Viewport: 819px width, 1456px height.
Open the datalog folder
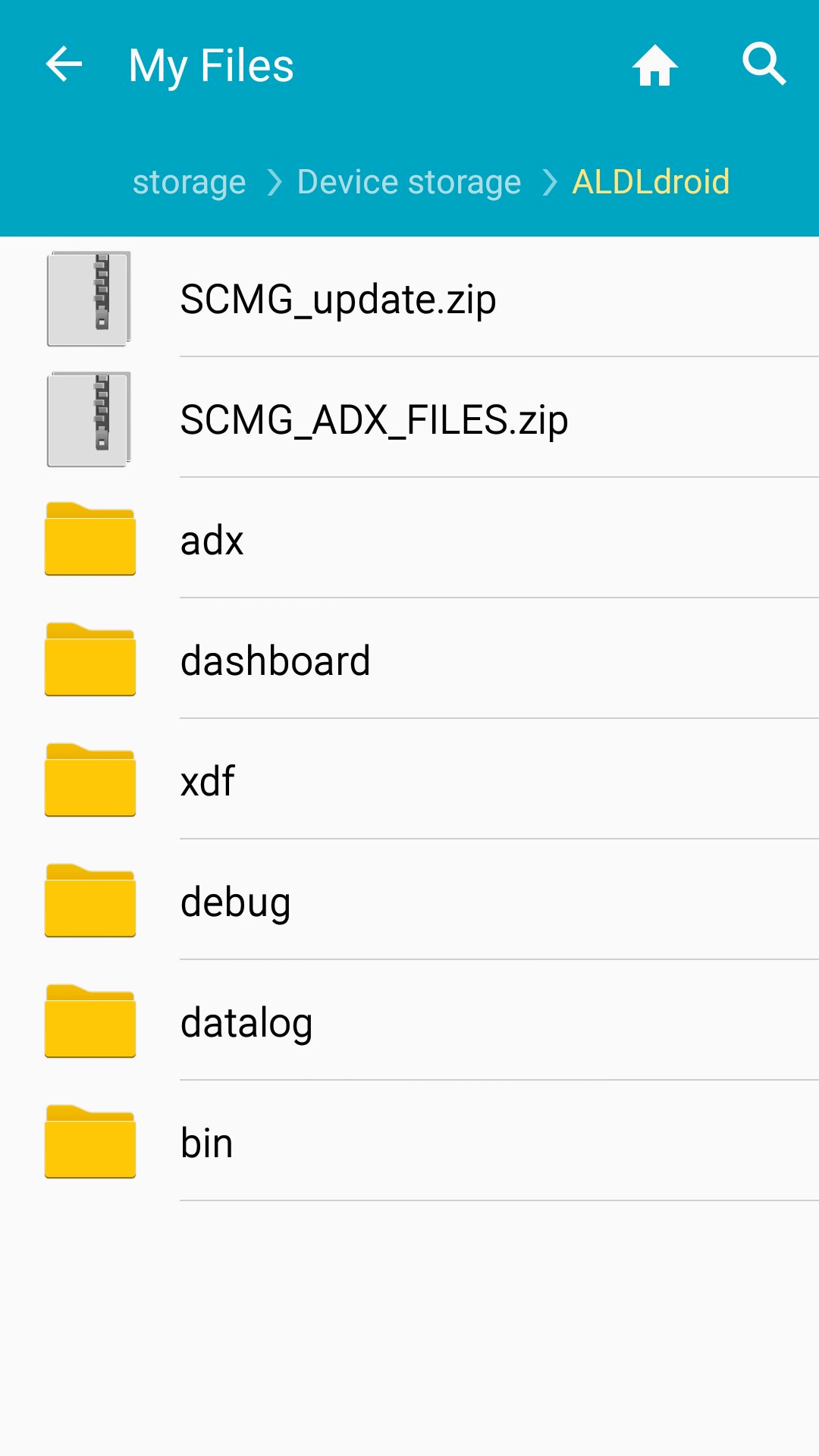[x=246, y=1022]
